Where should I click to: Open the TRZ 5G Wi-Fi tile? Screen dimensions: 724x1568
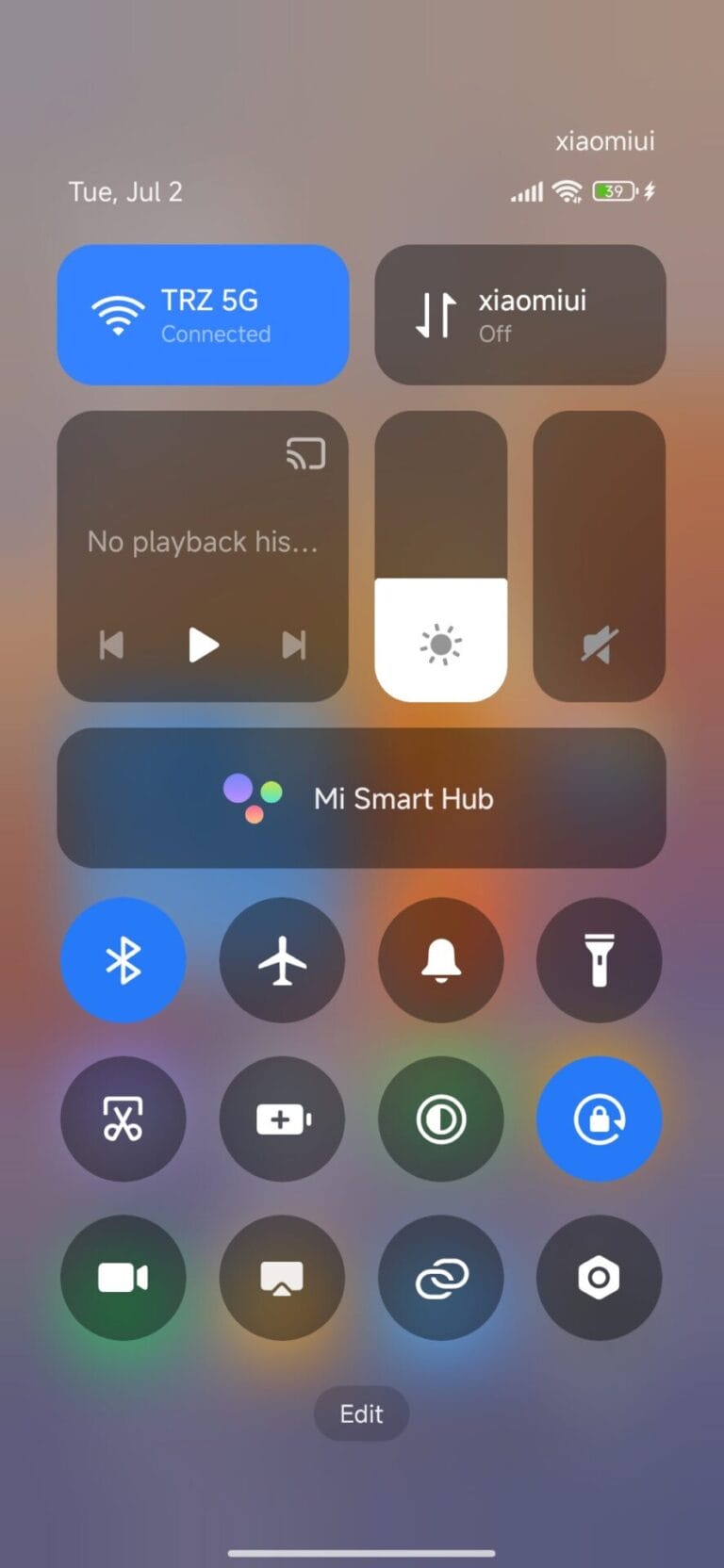click(x=202, y=314)
